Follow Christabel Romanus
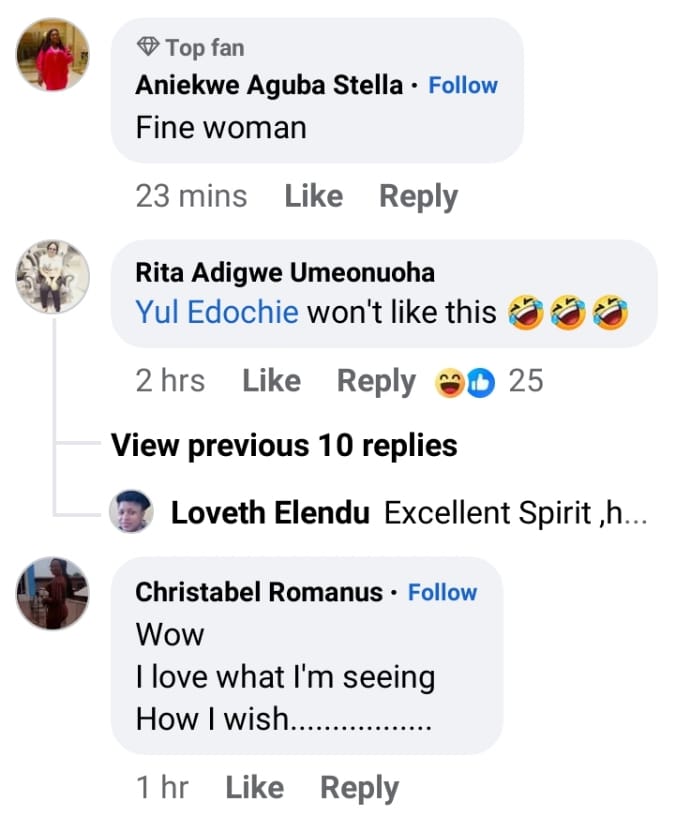 click(442, 592)
